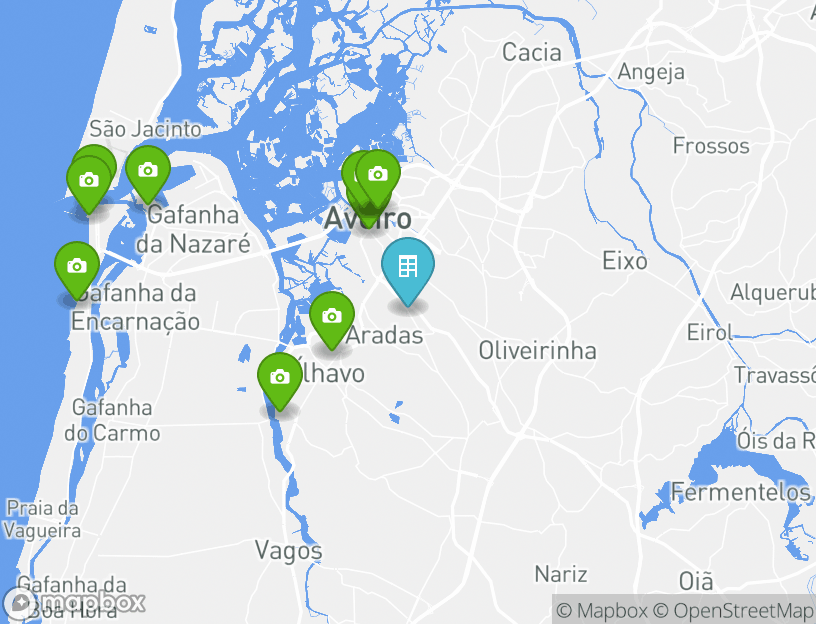Tap the green camera marker beside Aradas label
Screen dimensions: 816x624
(332, 316)
